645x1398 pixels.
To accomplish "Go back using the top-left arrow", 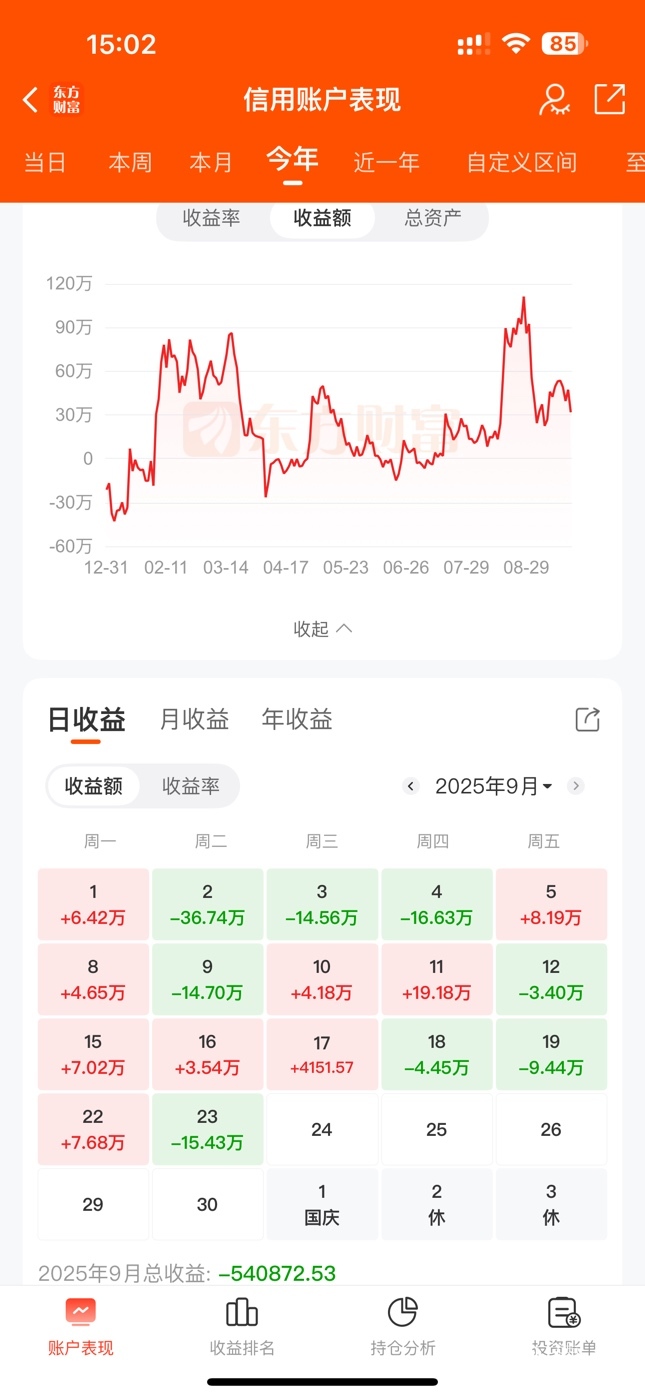I will pyautogui.click(x=30, y=99).
